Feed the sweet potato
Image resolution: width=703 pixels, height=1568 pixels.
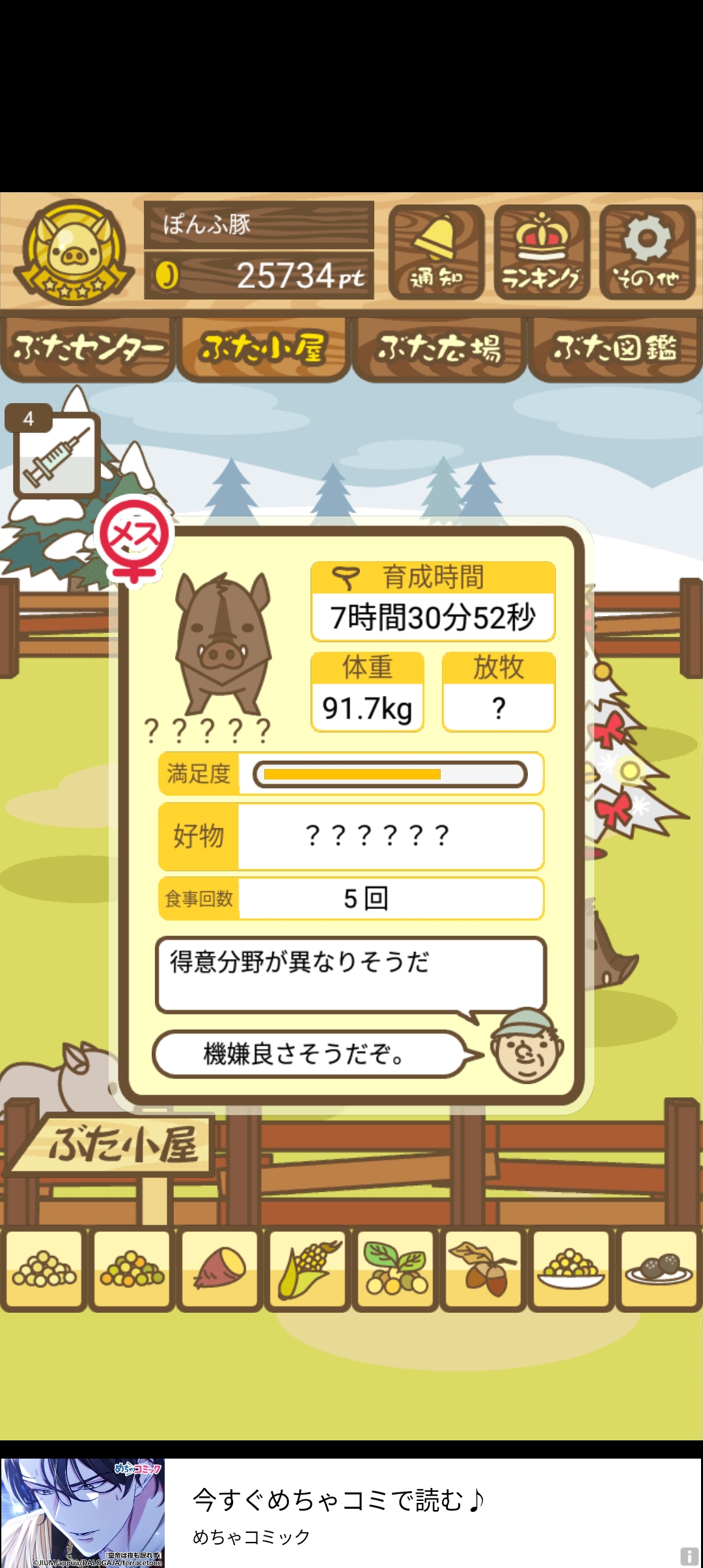pos(220,1268)
